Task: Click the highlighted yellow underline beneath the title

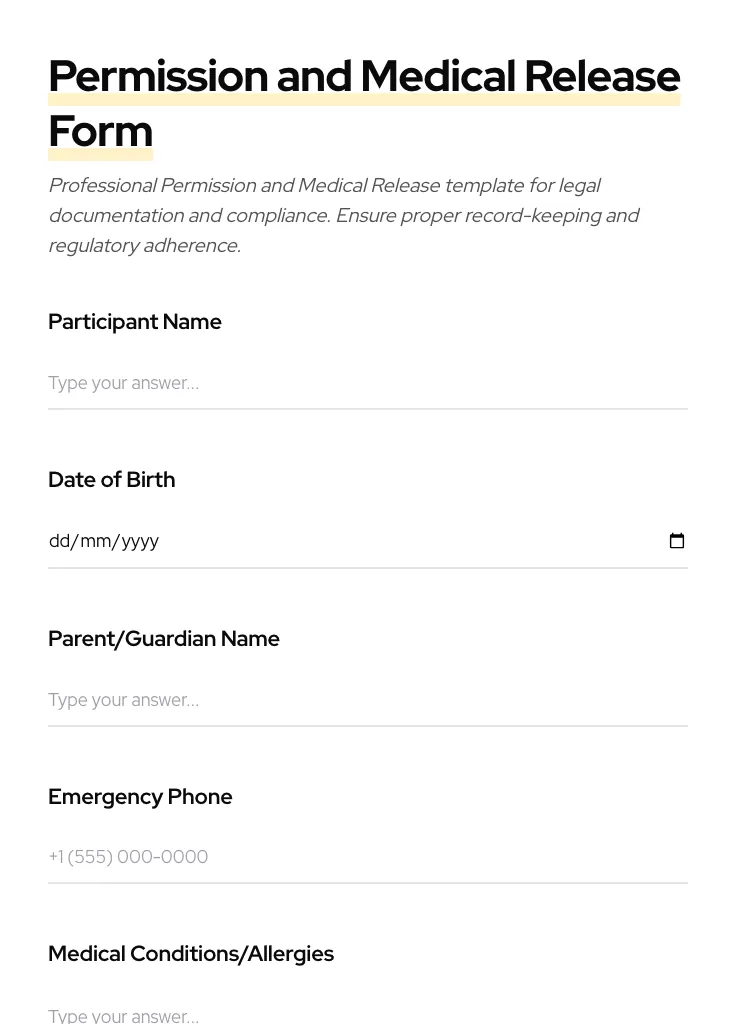Action: pos(364,100)
